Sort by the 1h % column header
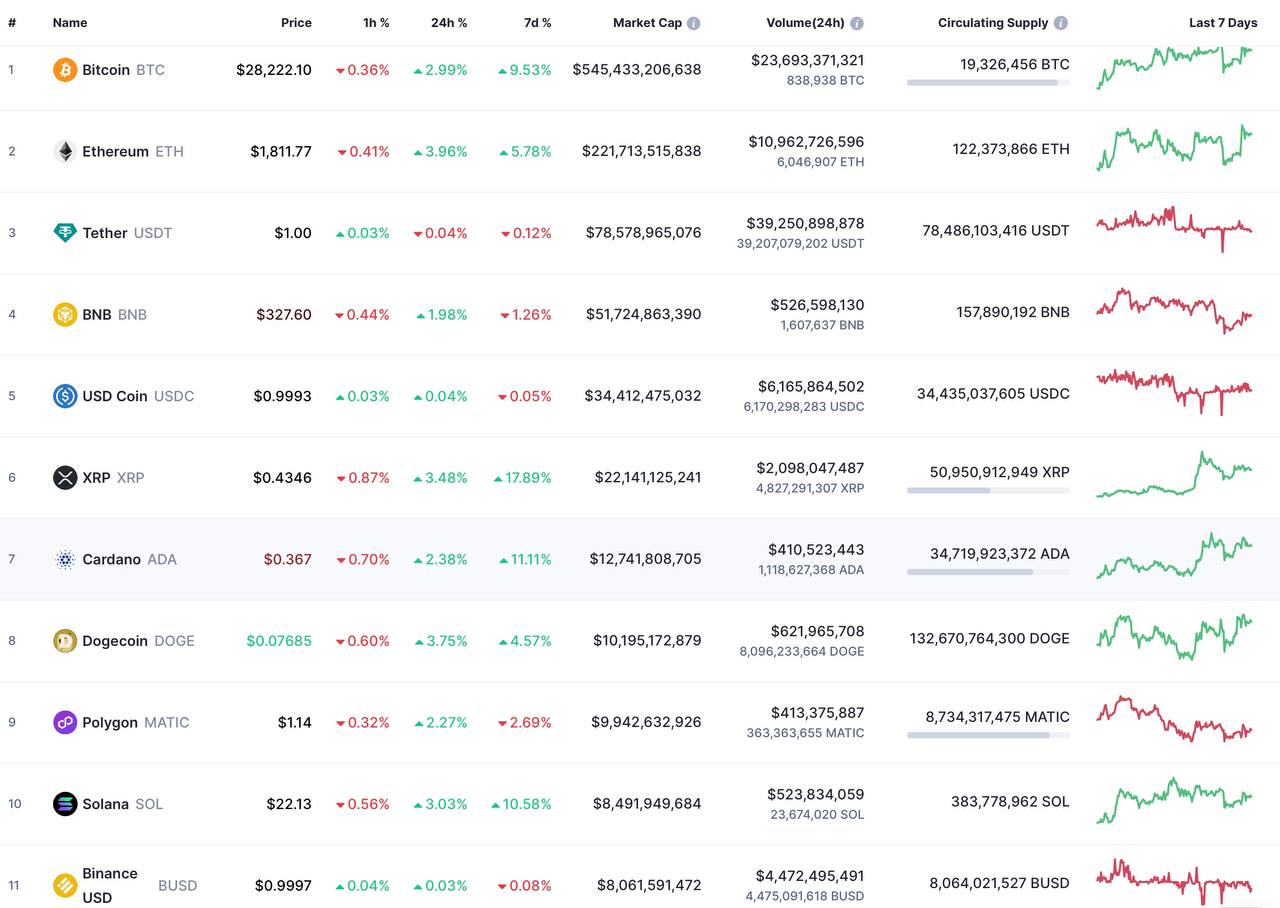Screen dimensions: 1280x908 tap(376, 23)
